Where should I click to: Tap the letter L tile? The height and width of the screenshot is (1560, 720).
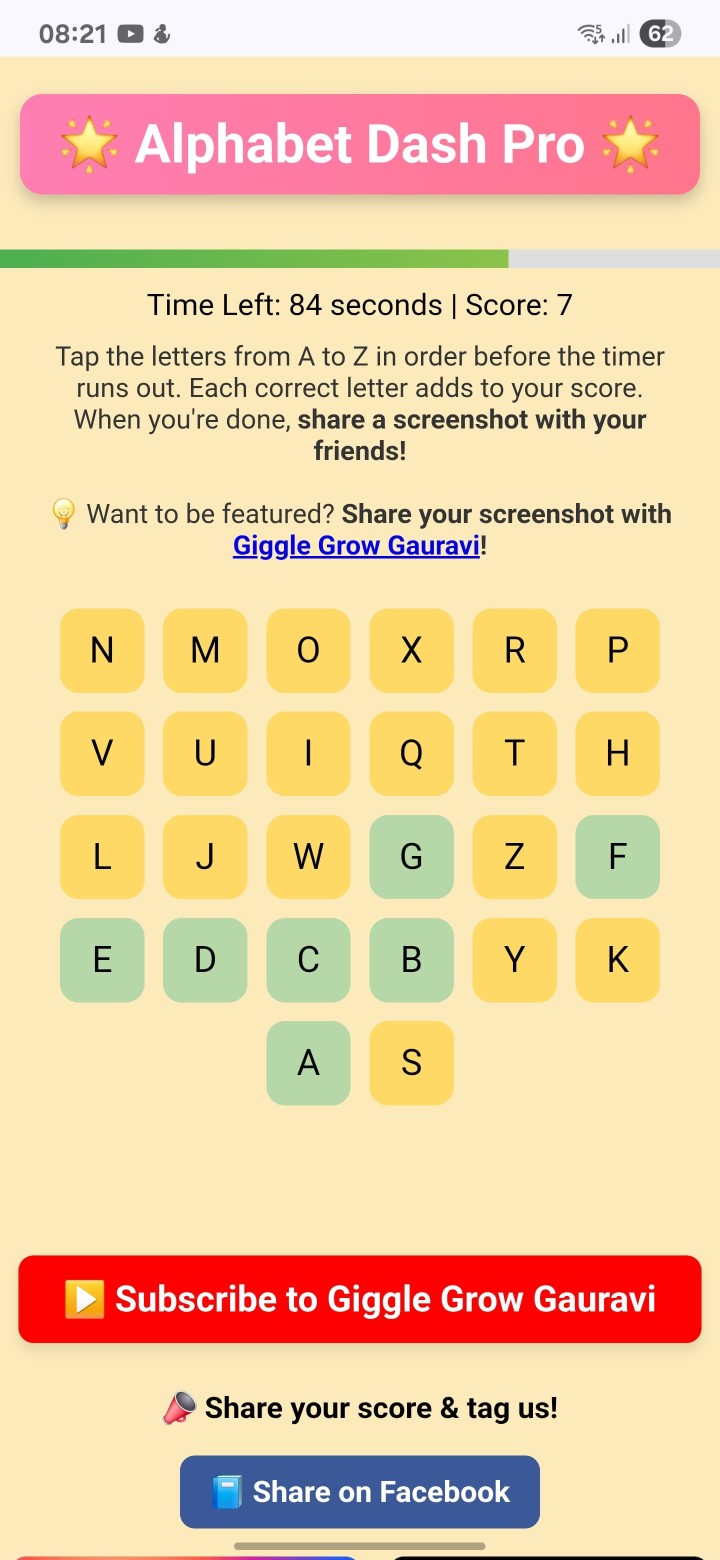click(x=102, y=856)
